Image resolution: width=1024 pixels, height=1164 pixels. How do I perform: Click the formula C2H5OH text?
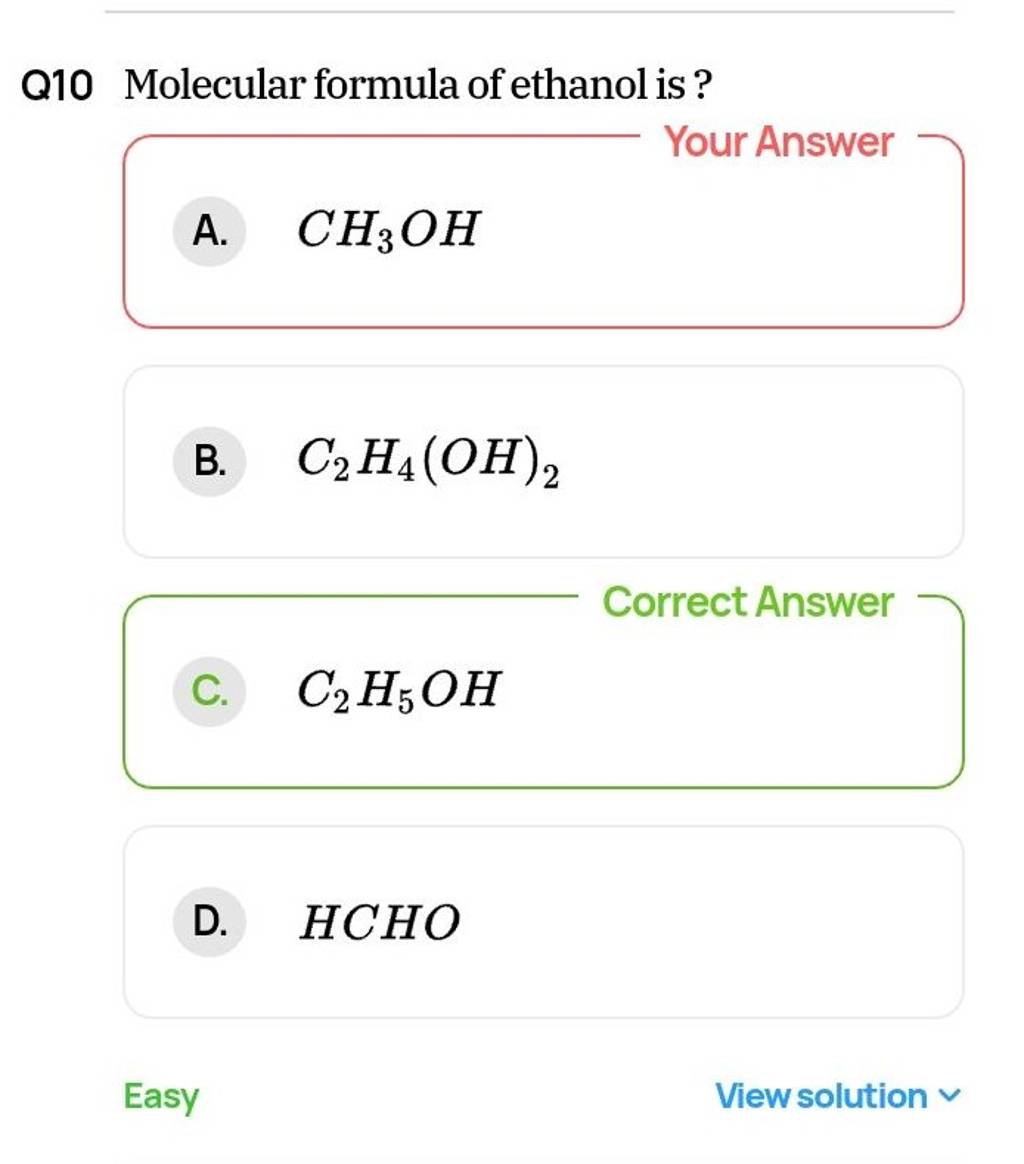(x=395, y=690)
